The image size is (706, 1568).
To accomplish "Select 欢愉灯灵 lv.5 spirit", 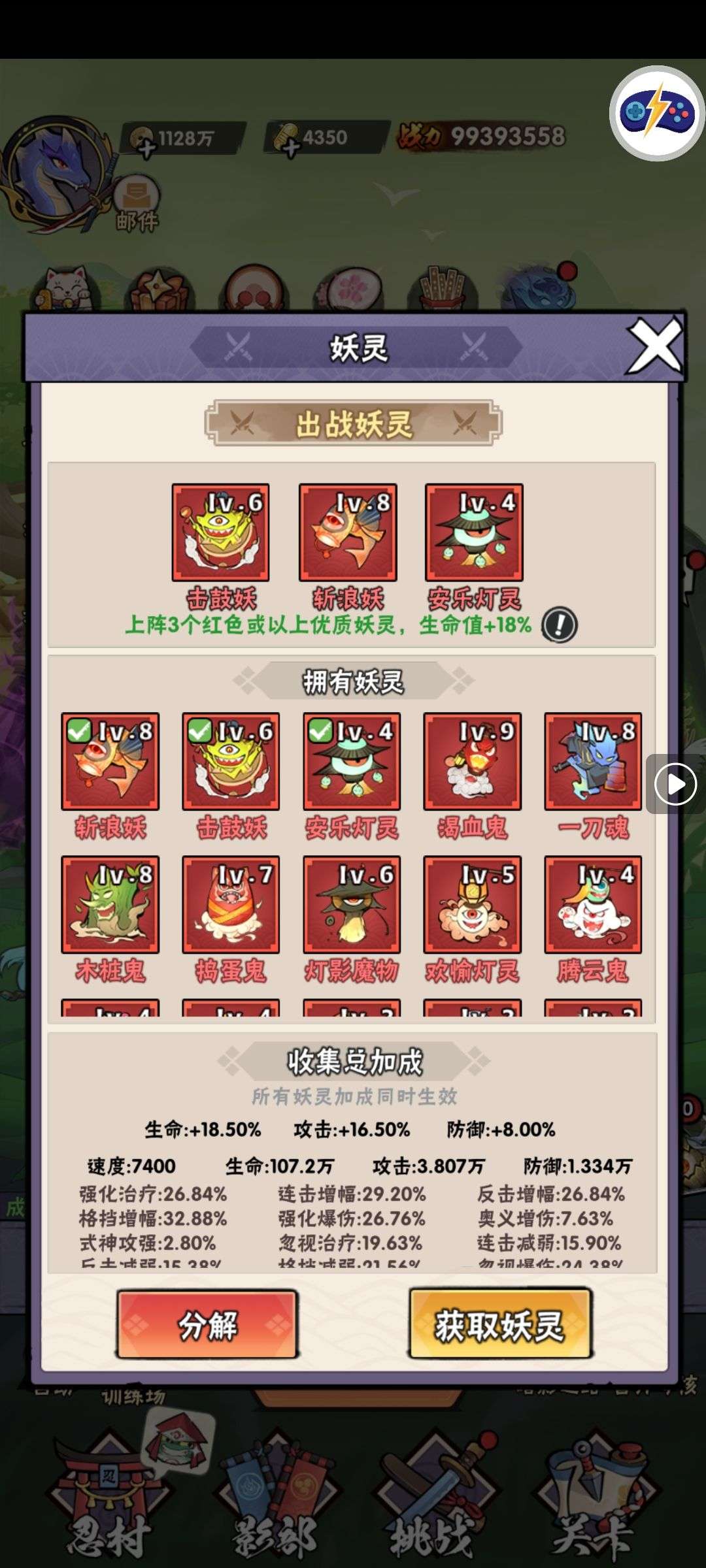I will tap(472, 905).
